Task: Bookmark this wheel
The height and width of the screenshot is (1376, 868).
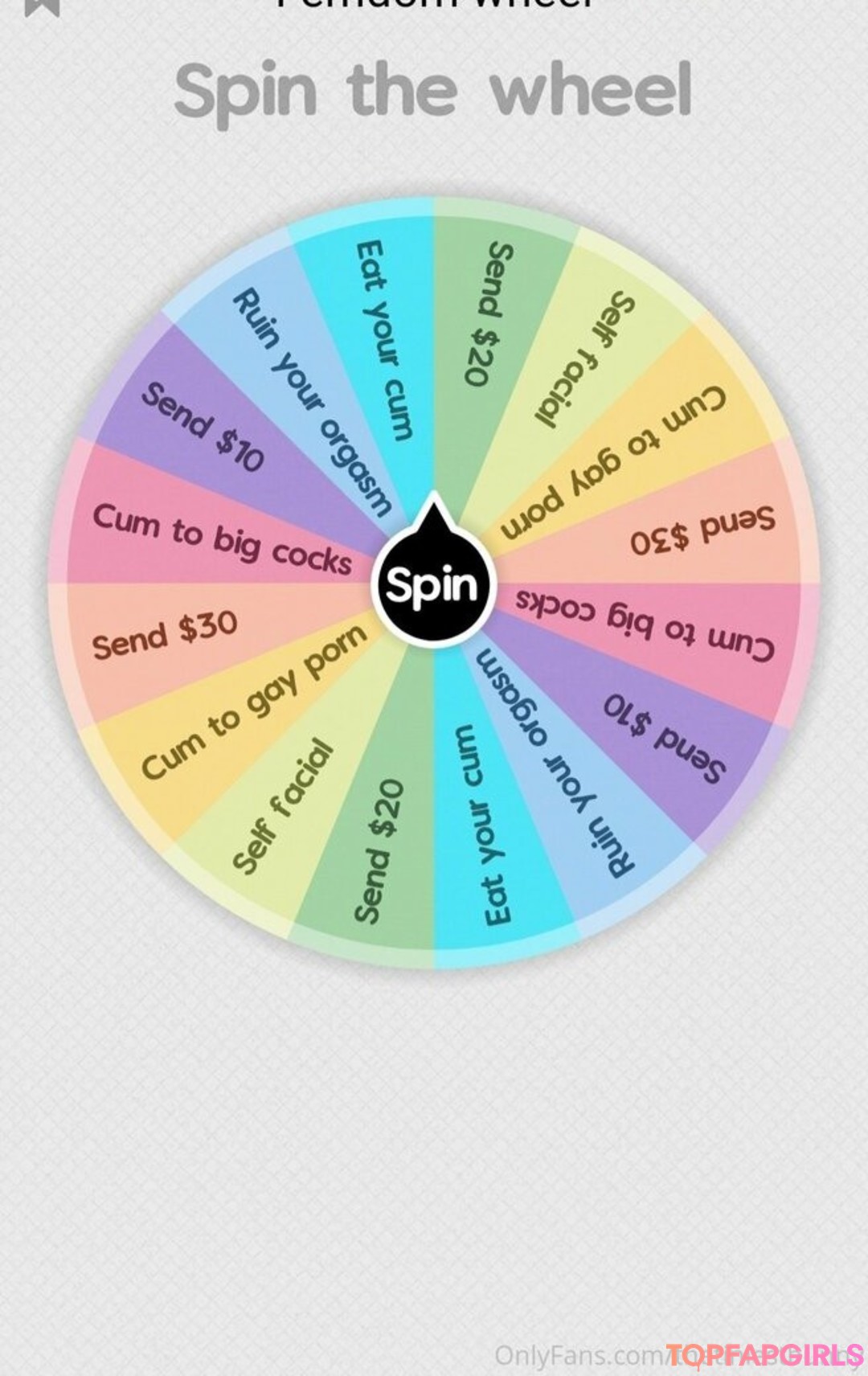Action: coord(42,6)
